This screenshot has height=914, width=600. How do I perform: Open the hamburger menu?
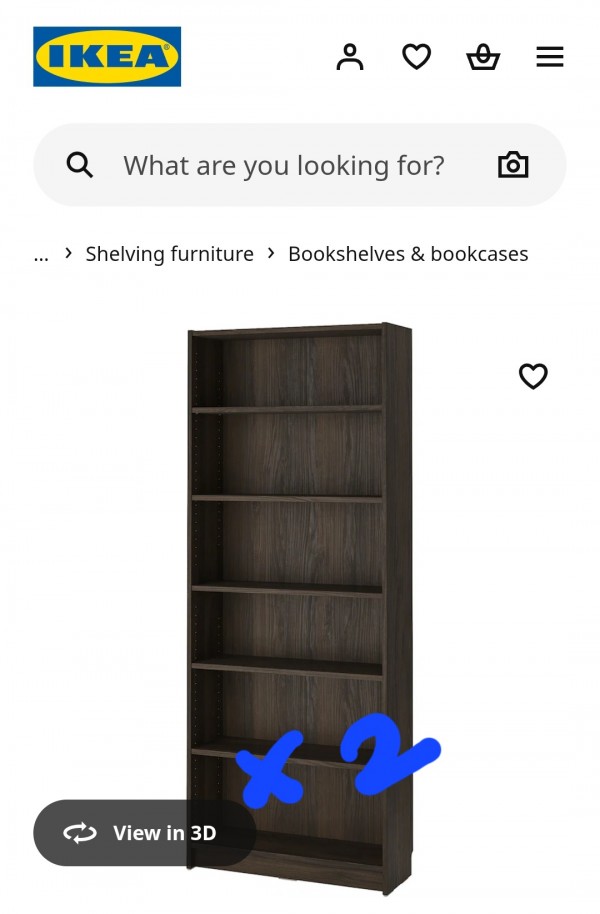click(x=550, y=57)
